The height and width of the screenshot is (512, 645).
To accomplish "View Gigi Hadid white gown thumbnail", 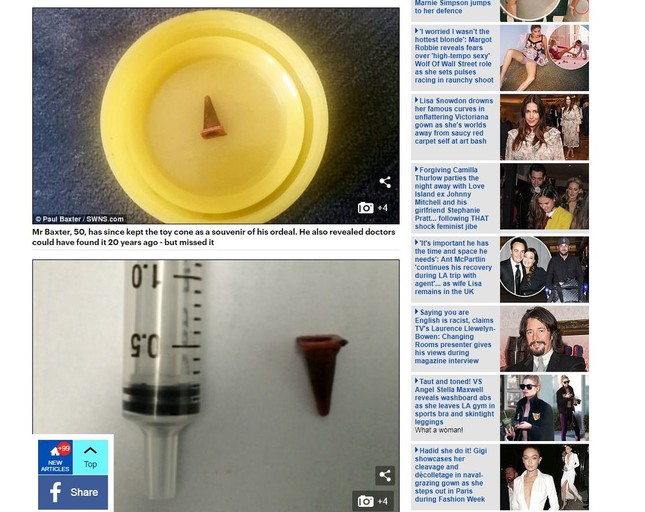I will [544, 477].
